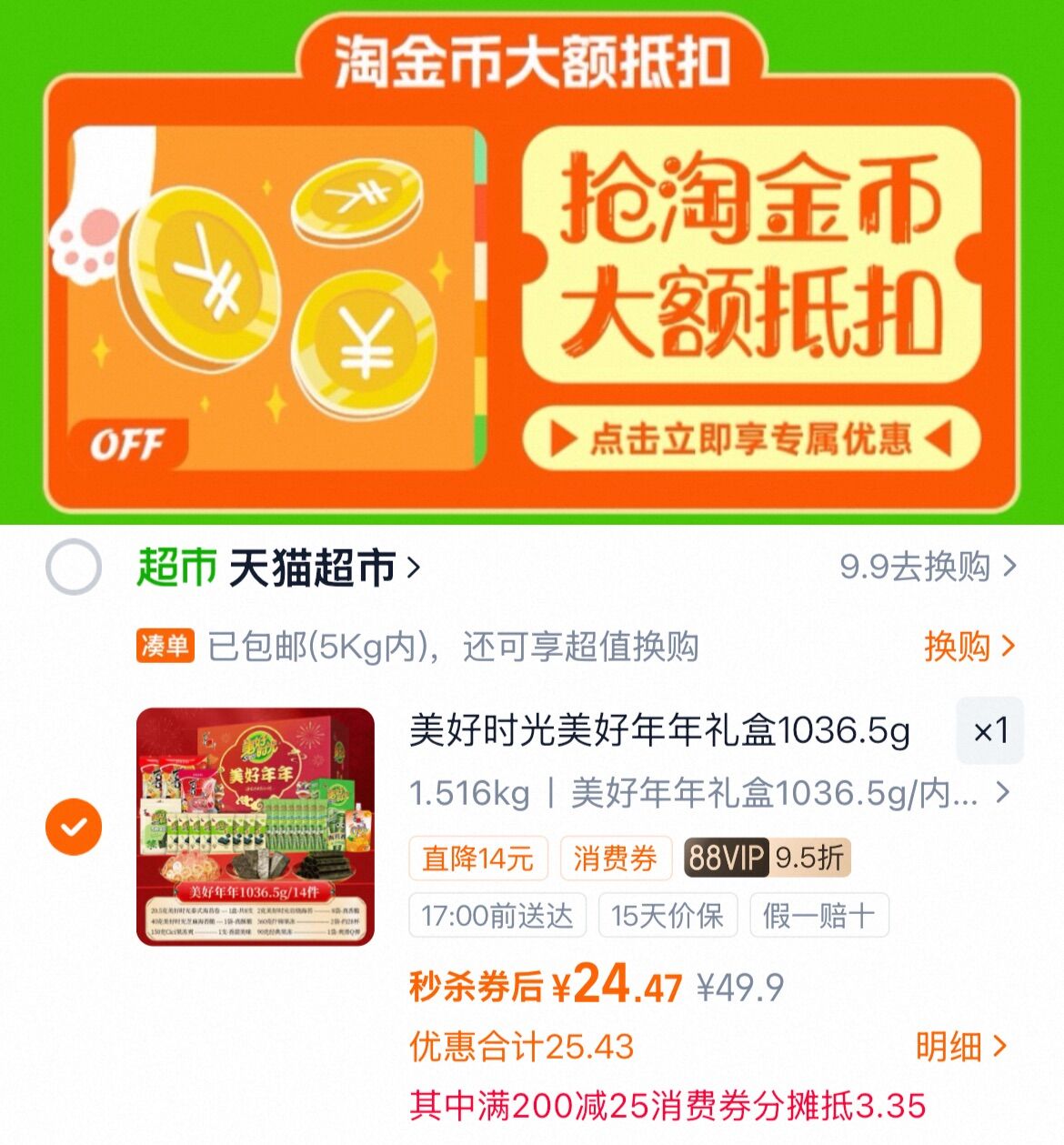This screenshot has height=1145, width=1064.
Task: Tap the 88VIP 9.5折 badge
Action: [x=767, y=858]
